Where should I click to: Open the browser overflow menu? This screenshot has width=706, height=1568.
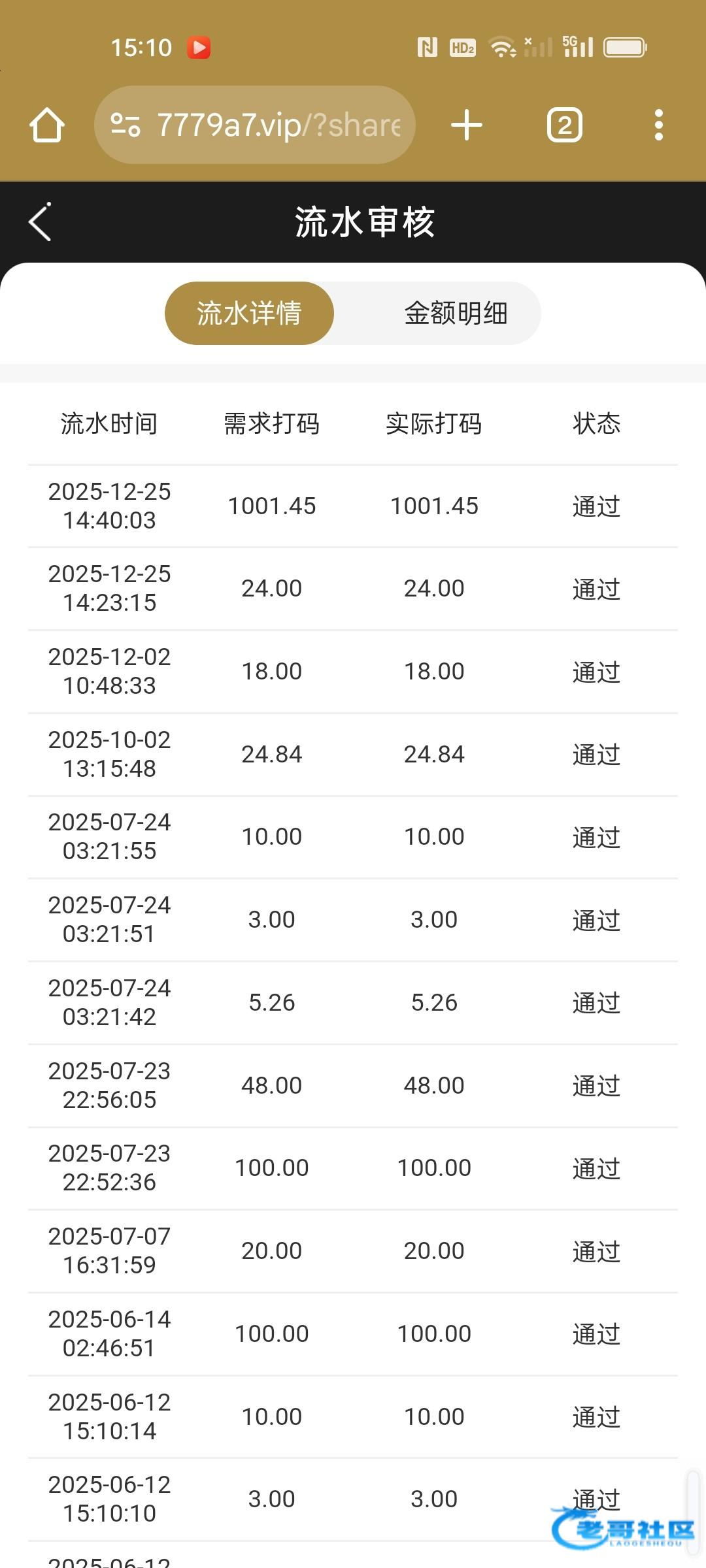[658, 125]
